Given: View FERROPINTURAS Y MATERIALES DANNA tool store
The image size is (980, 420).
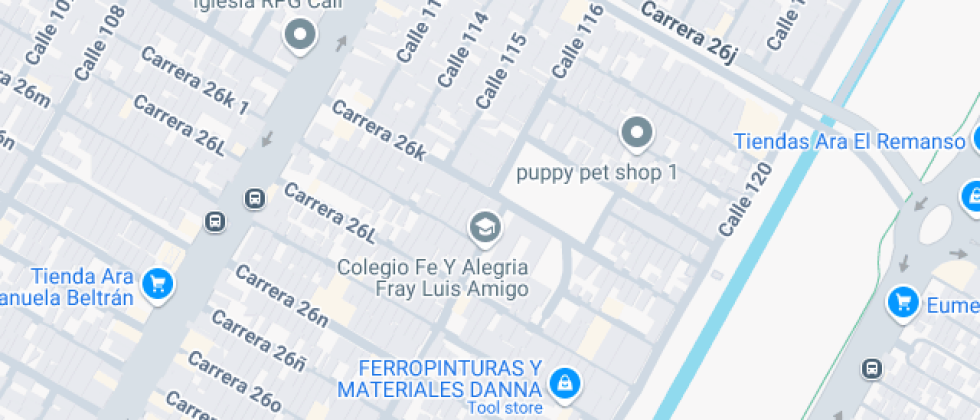Looking at the screenshot, I should point(565,381).
